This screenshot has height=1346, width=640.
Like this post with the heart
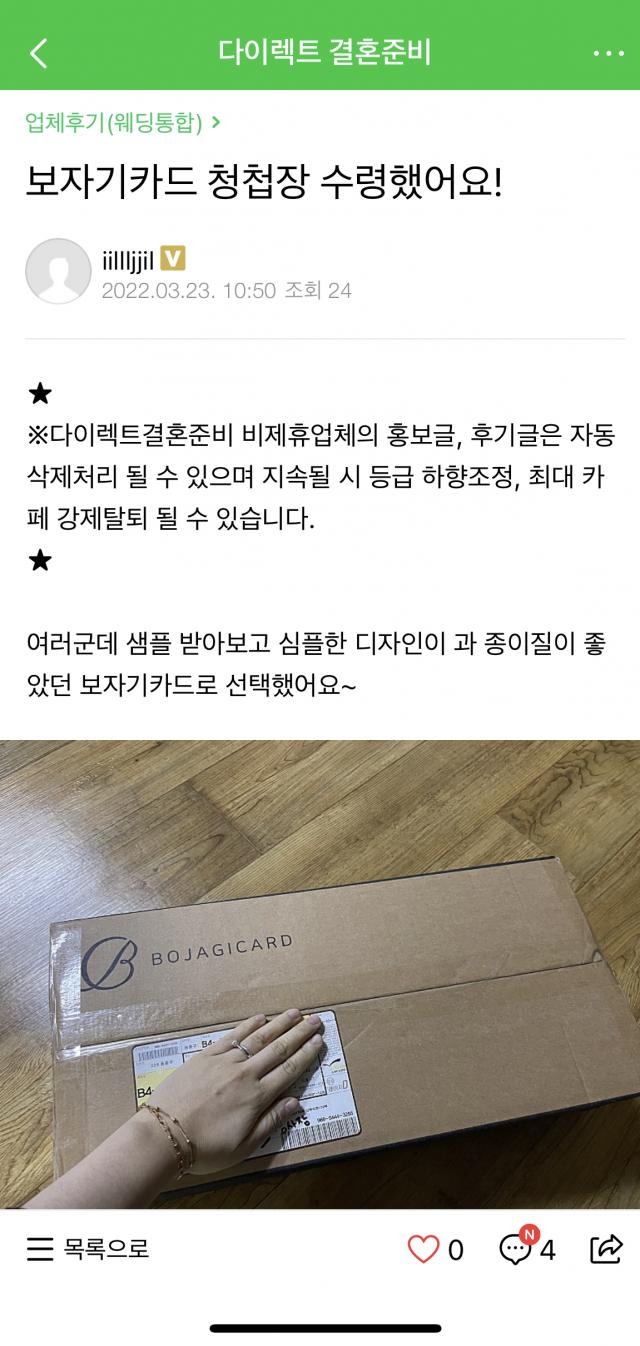(x=424, y=1248)
